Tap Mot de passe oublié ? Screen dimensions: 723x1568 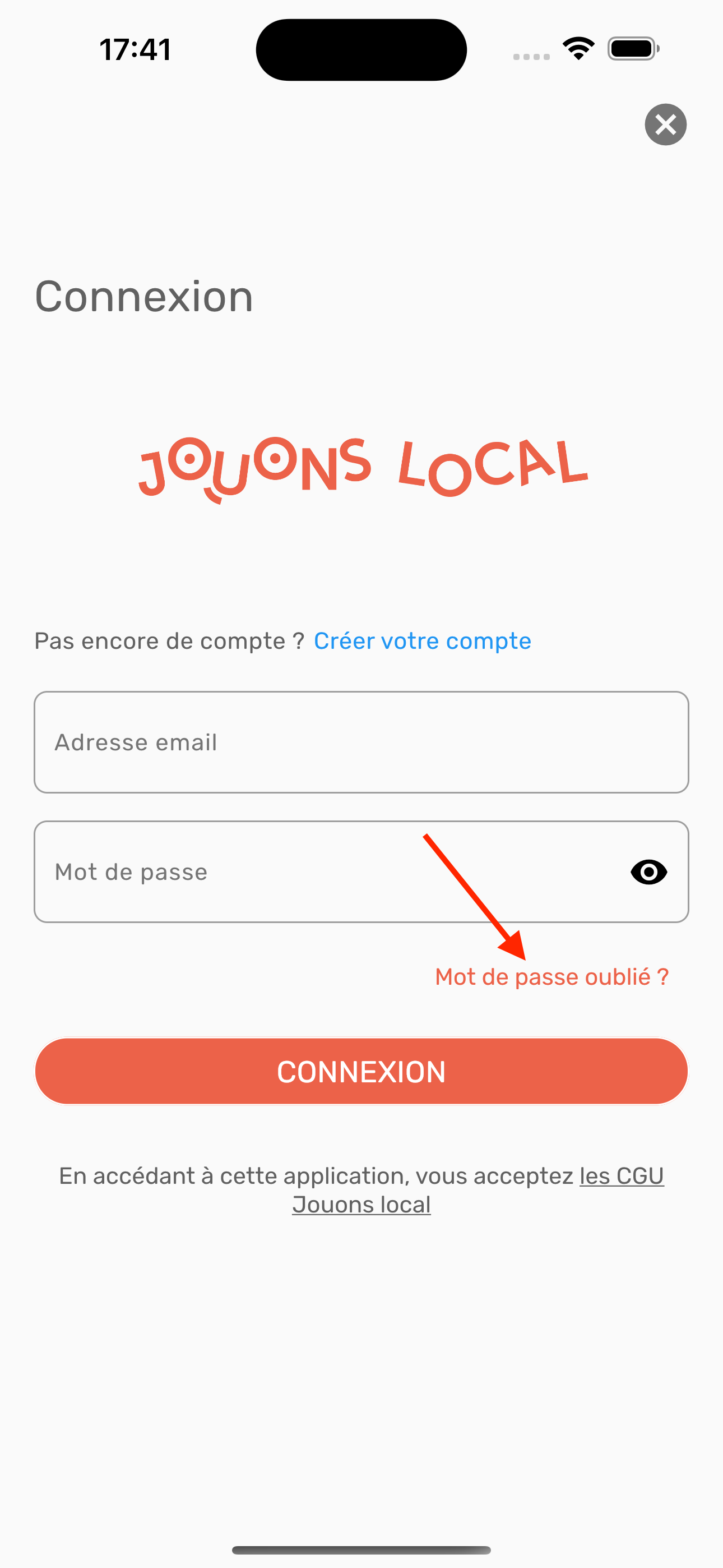coord(551,977)
